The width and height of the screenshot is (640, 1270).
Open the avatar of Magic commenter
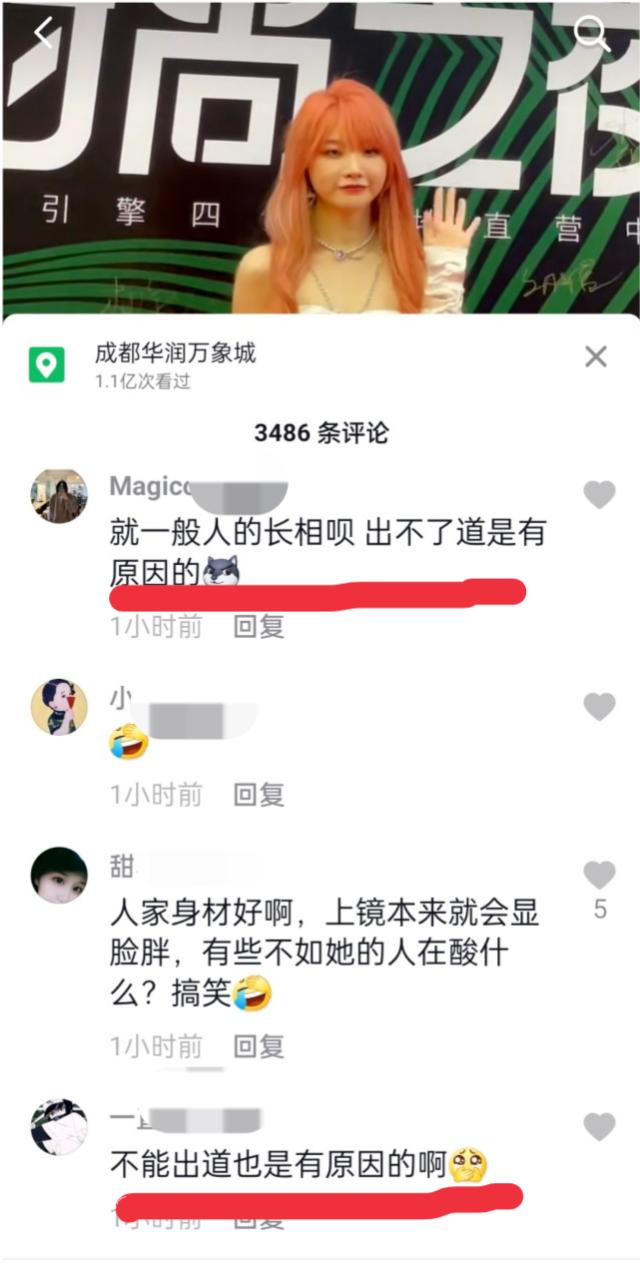59,496
